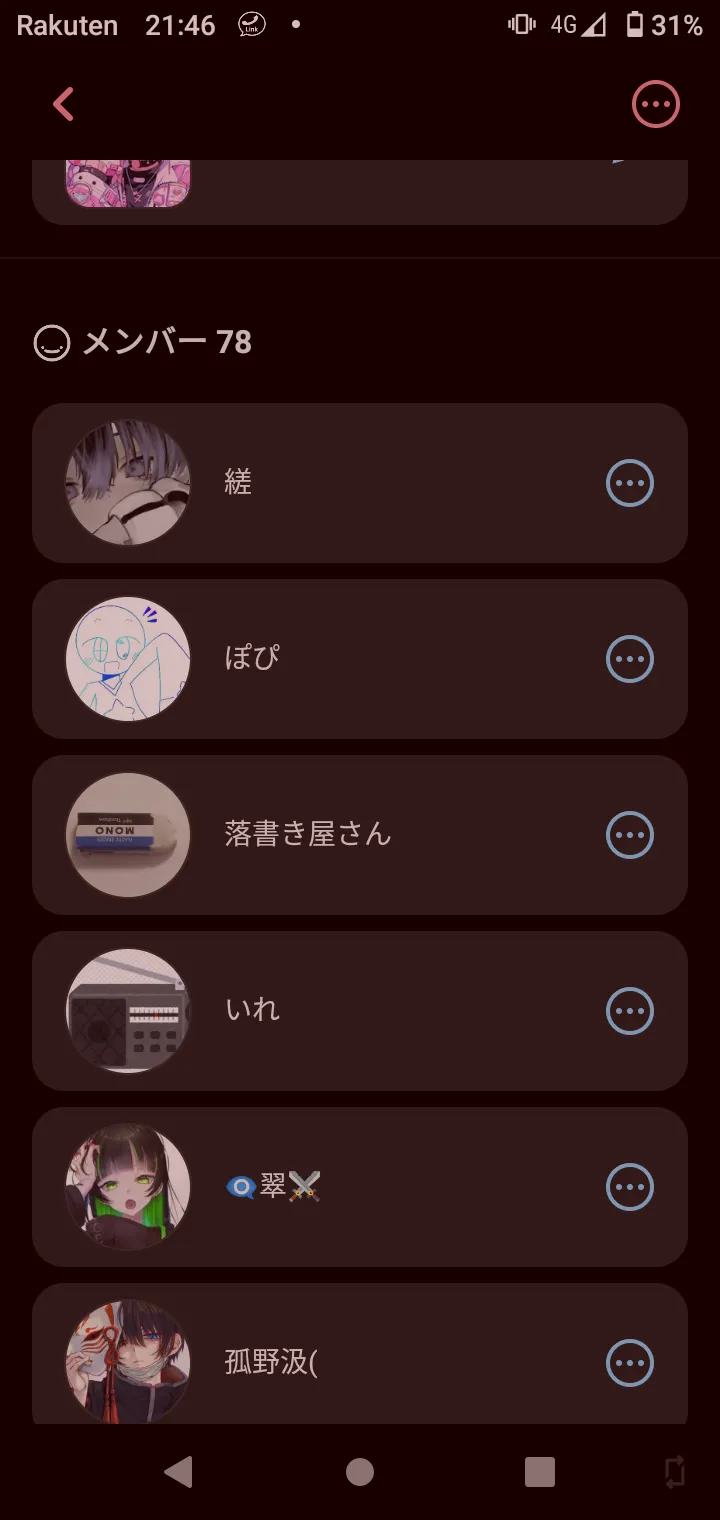720x1520 pixels.
Task: Show options for 落書き屋さん
Action: (630, 835)
